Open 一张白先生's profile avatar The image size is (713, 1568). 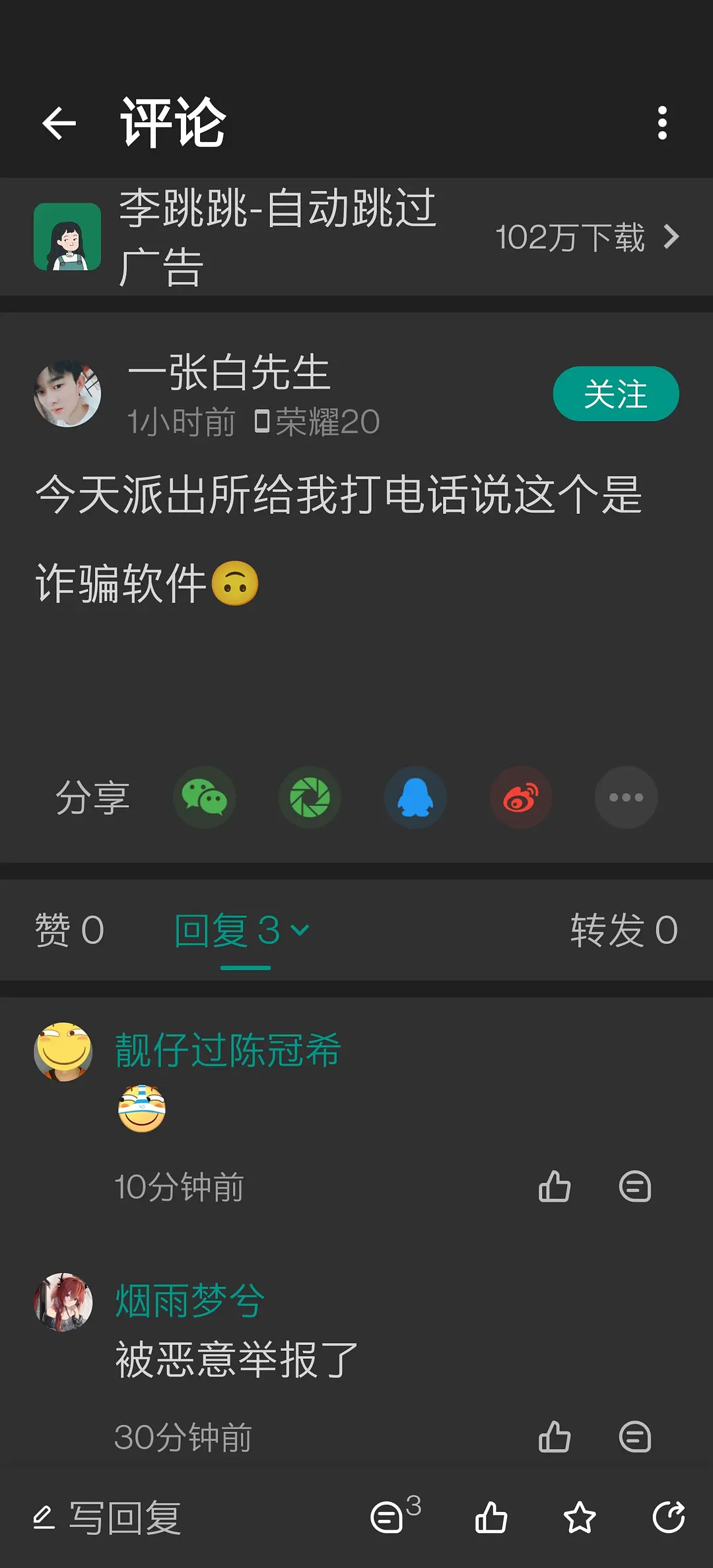point(67,394)
